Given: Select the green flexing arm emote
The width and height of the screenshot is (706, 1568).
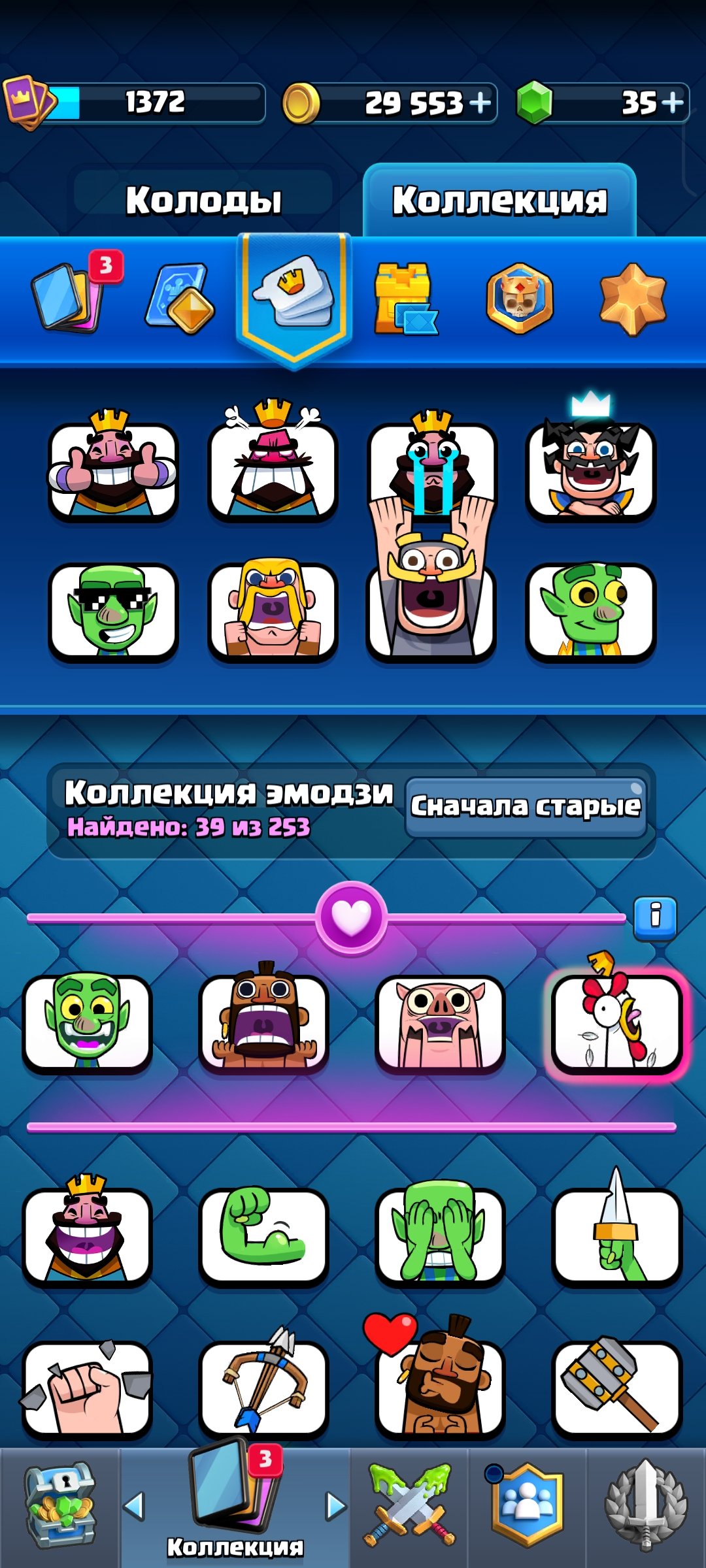Looking at the screenshot, I should (x=263, y=1235).
